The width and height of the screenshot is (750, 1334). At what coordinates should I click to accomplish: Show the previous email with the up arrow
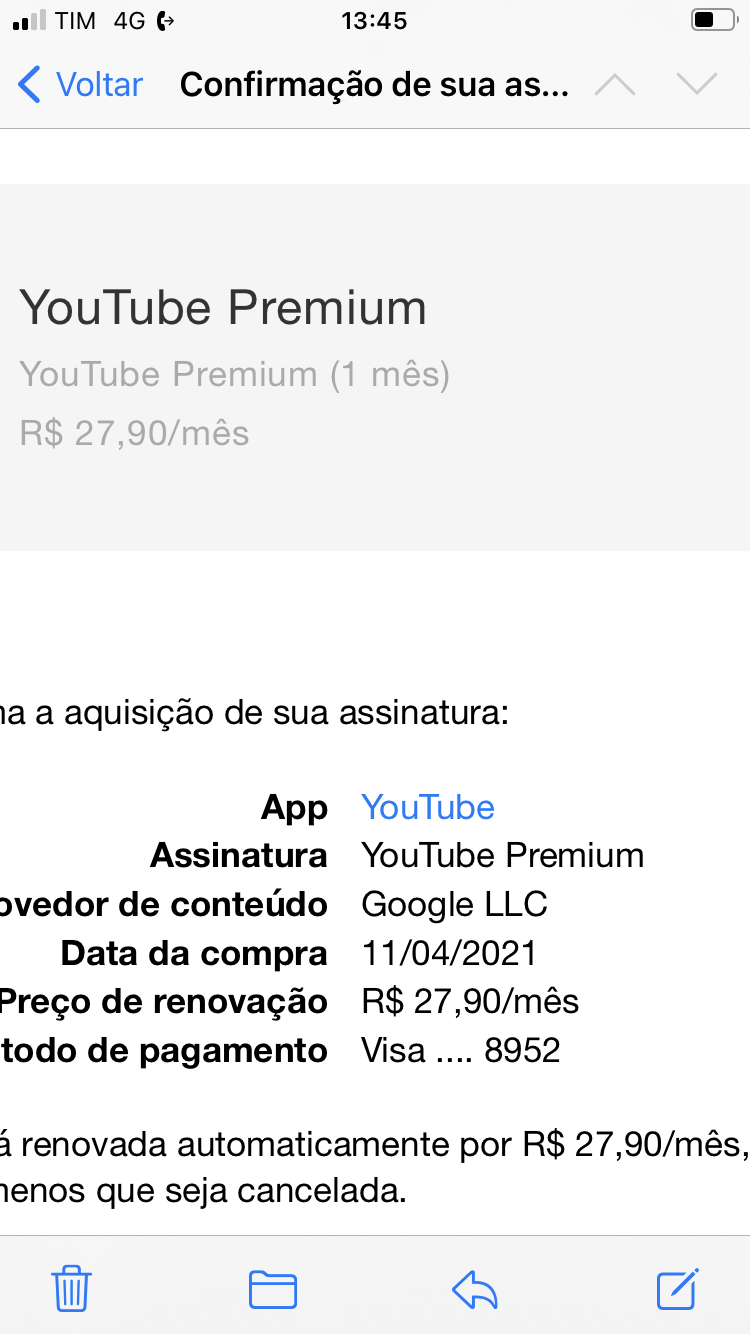615,85
